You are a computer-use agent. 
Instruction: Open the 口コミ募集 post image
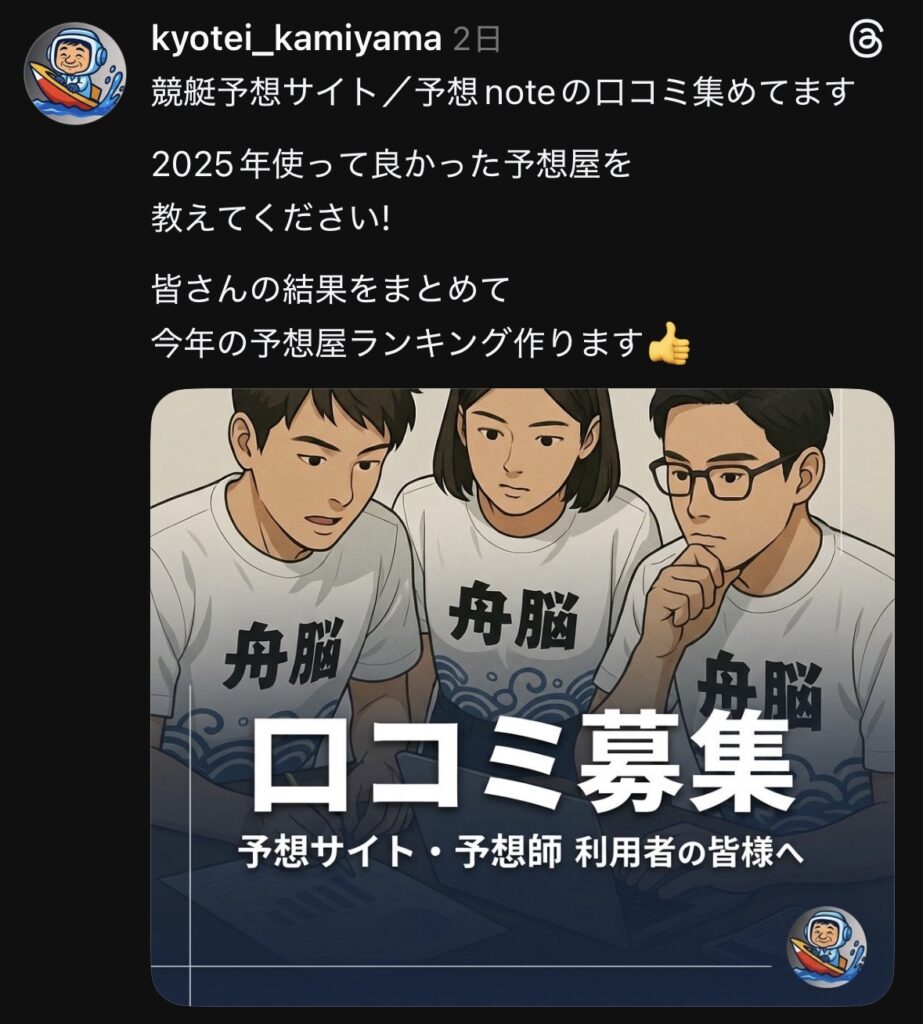click(x=522, y=696)
